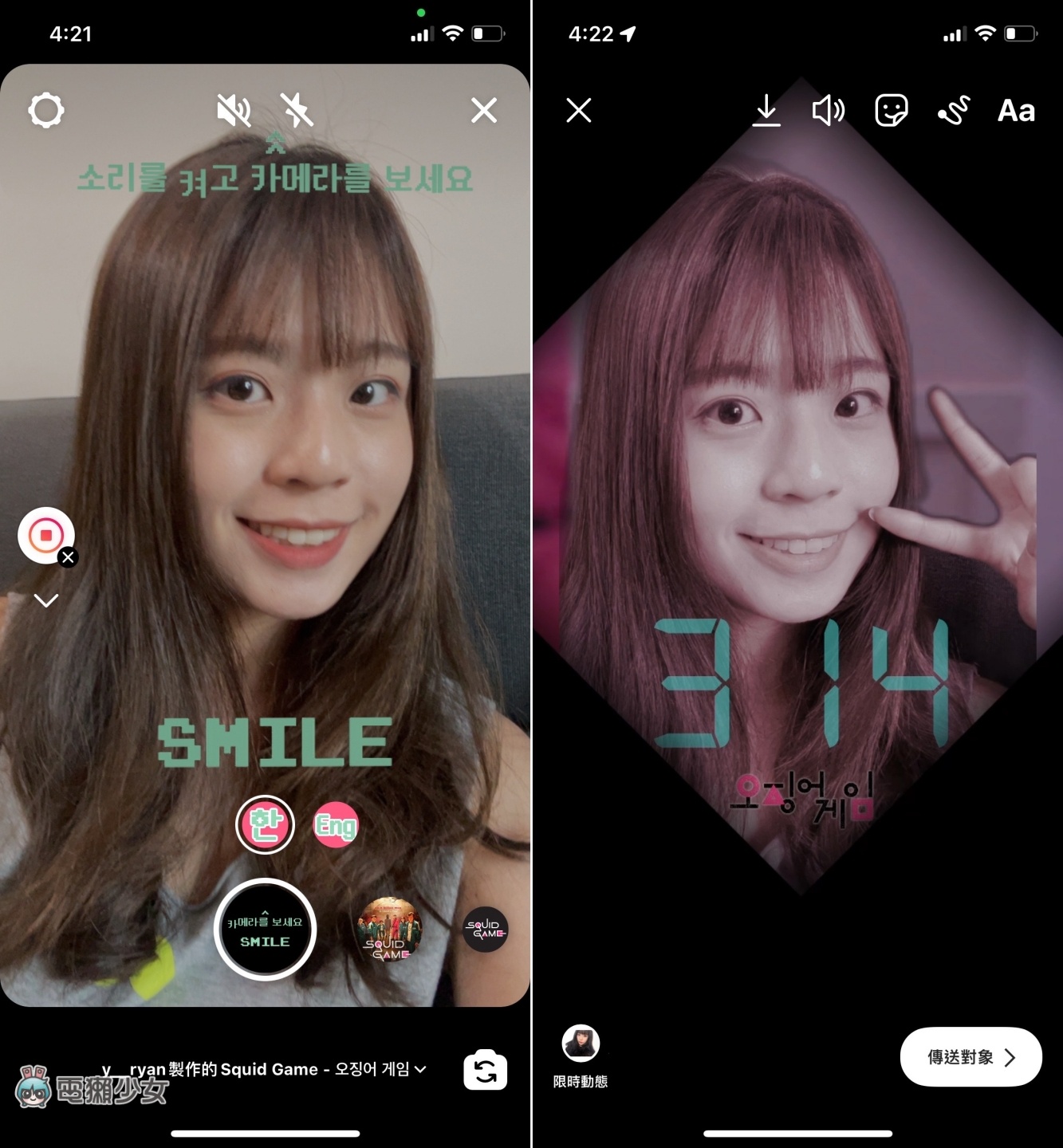1063x1148 pixels.
Task: Remove the saved effect on the side
Action: pyautogui.click(x=69, y=557)
